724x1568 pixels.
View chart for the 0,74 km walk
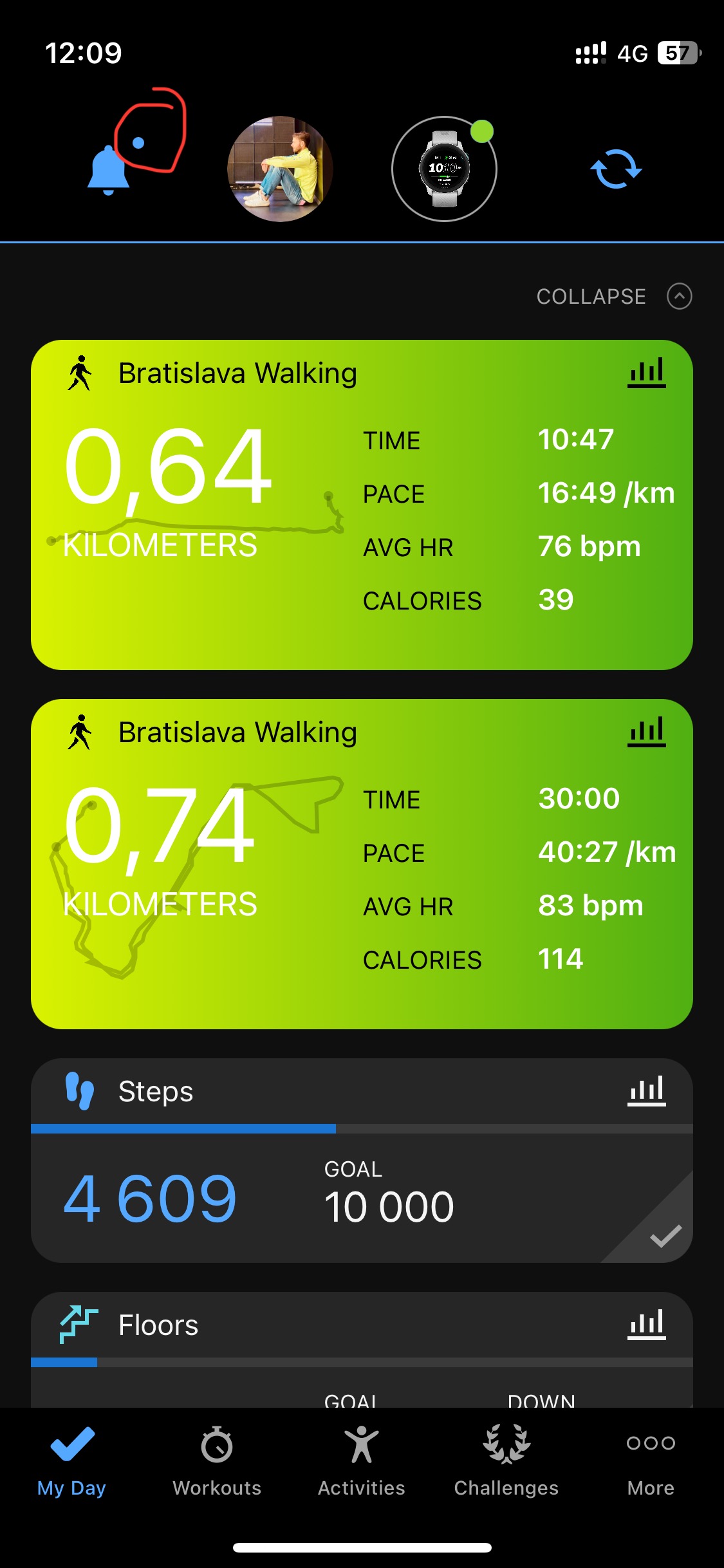pos(646,733)
